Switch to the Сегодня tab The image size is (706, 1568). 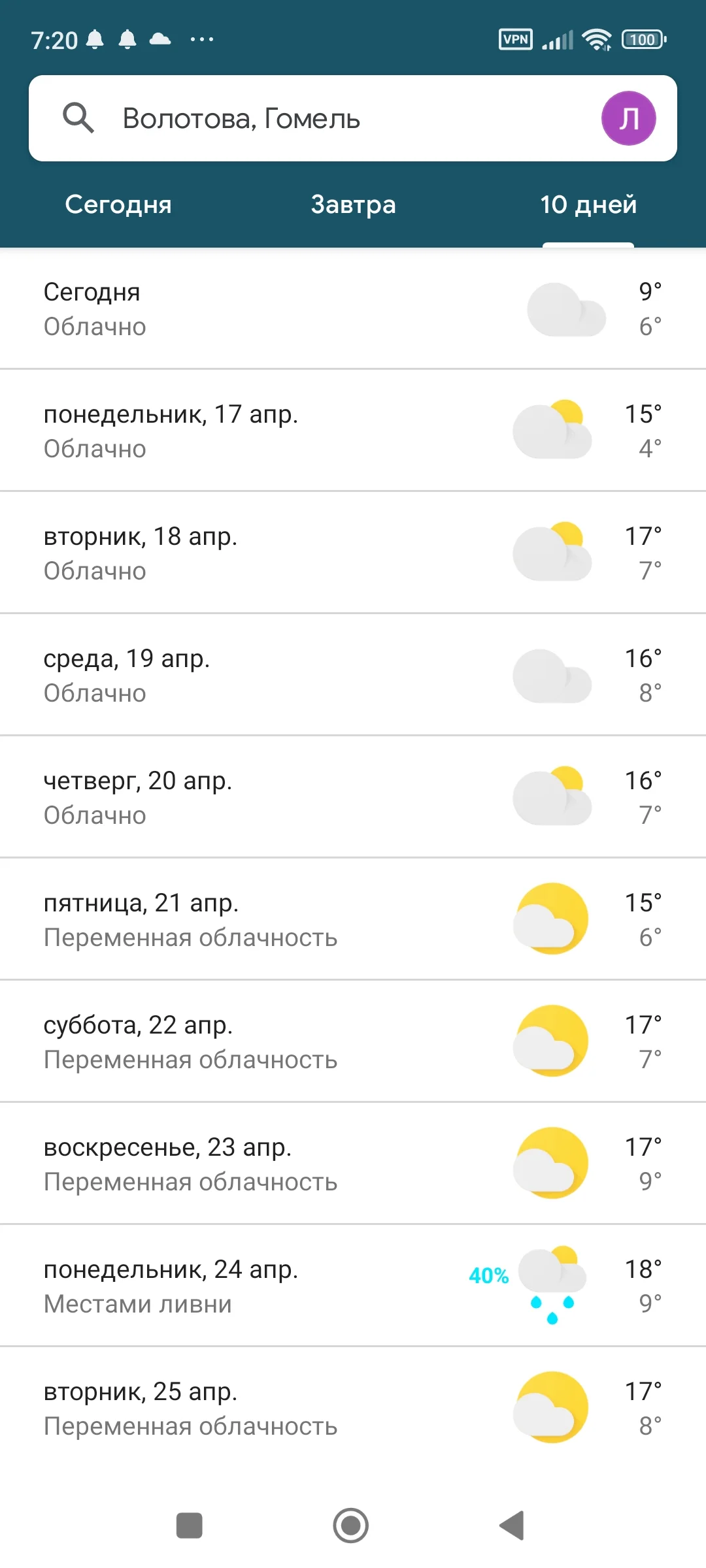tap(118, 205)
